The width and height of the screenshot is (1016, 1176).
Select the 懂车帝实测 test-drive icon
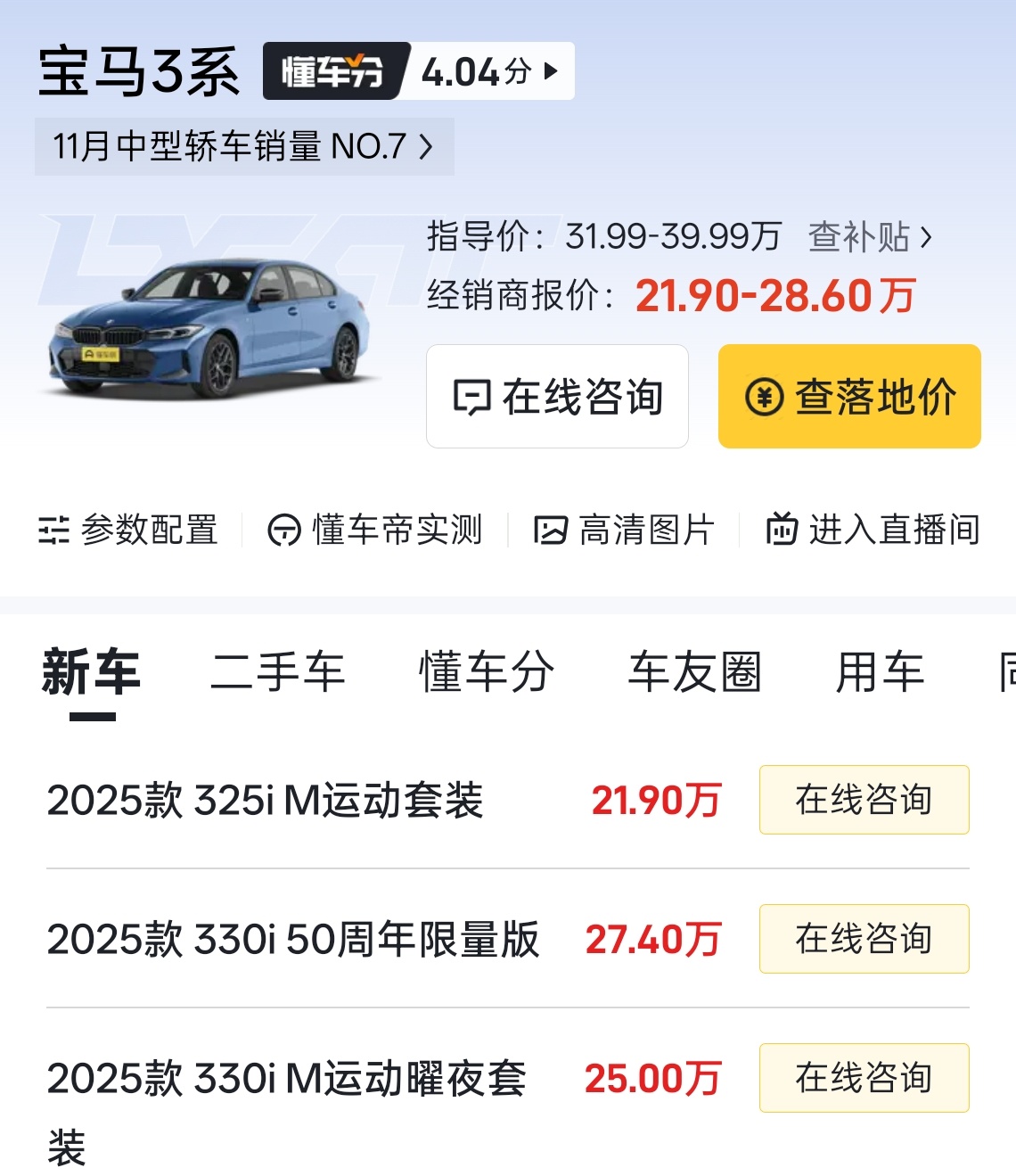(284, 530)
